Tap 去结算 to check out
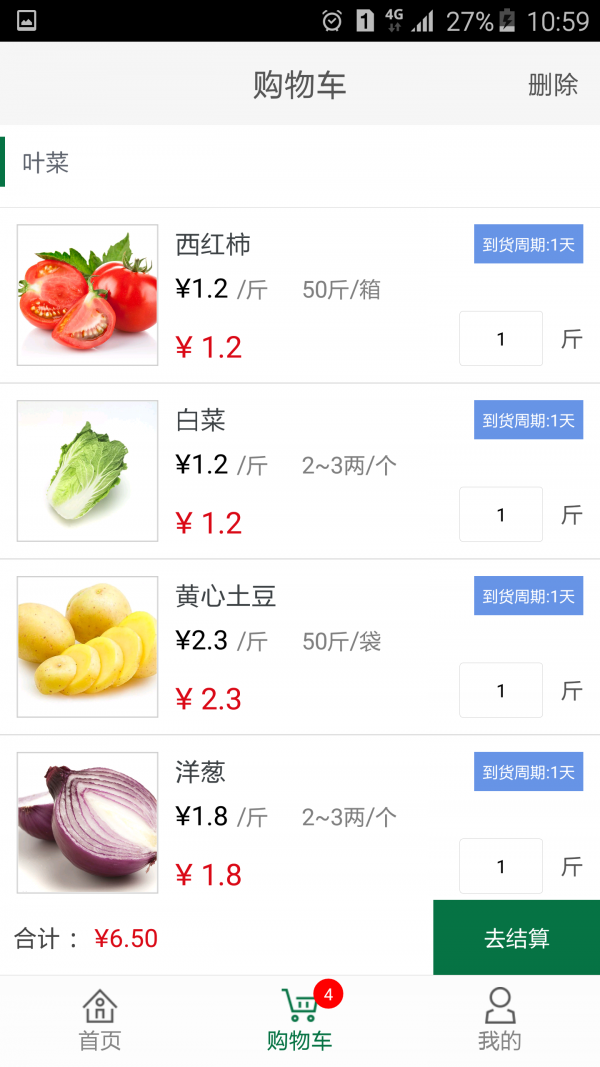600x1067 pixels. point(516,938)
